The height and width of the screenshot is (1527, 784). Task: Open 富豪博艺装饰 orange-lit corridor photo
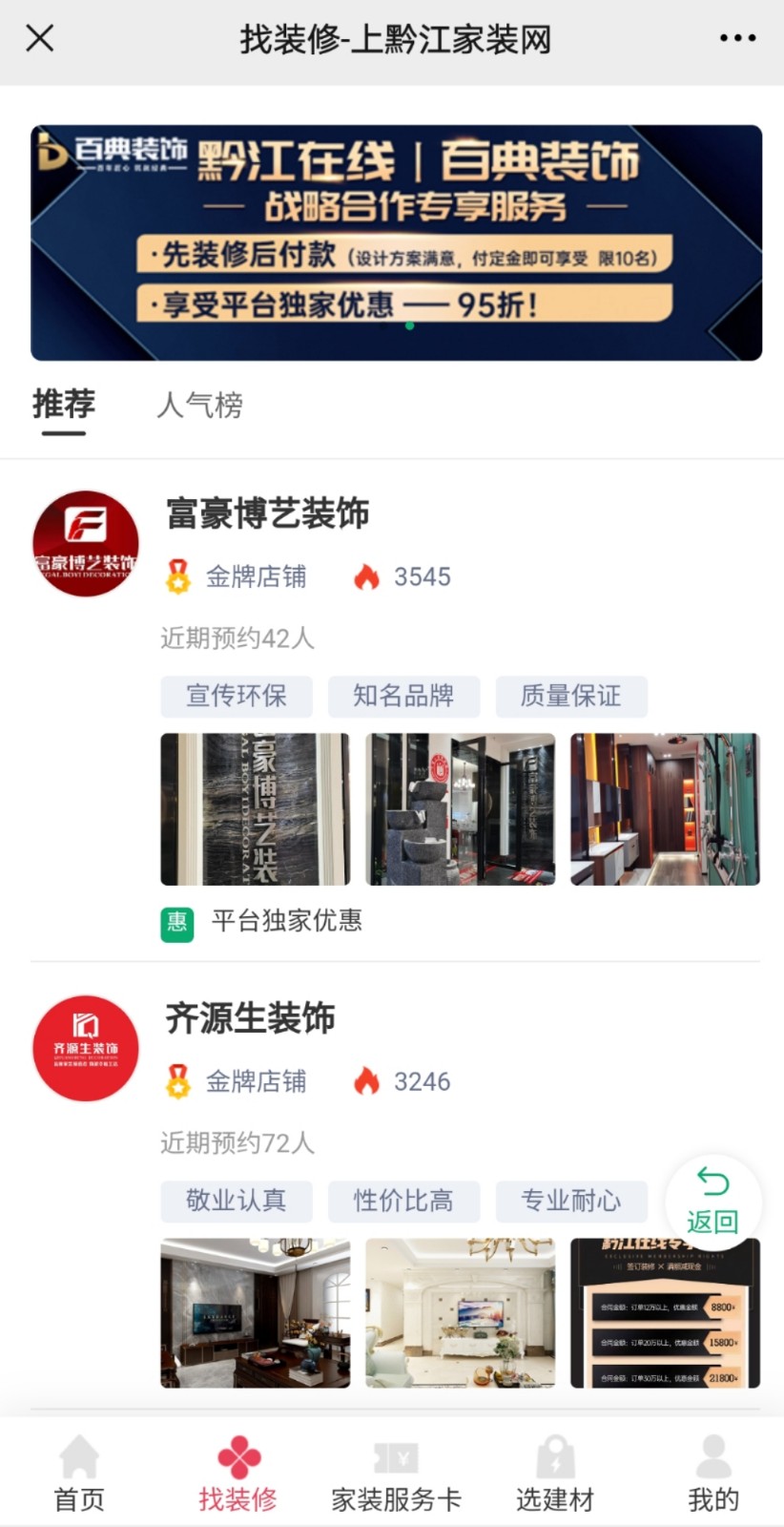click(x=665, y=809)
